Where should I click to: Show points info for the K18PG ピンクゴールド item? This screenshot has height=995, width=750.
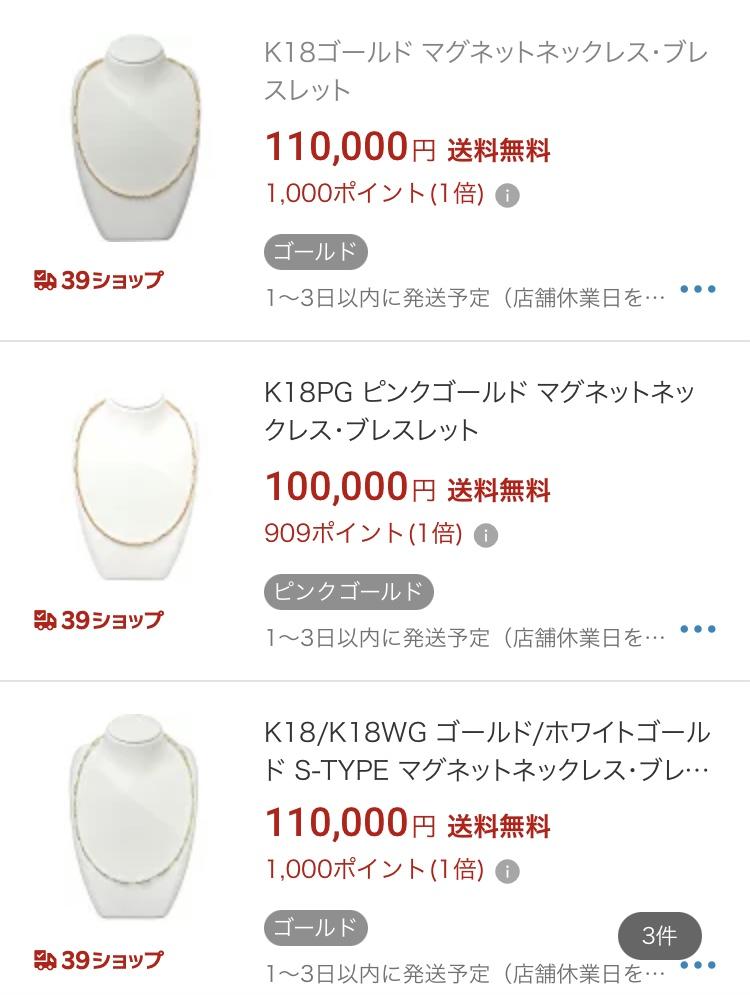[x=485, y=536]
